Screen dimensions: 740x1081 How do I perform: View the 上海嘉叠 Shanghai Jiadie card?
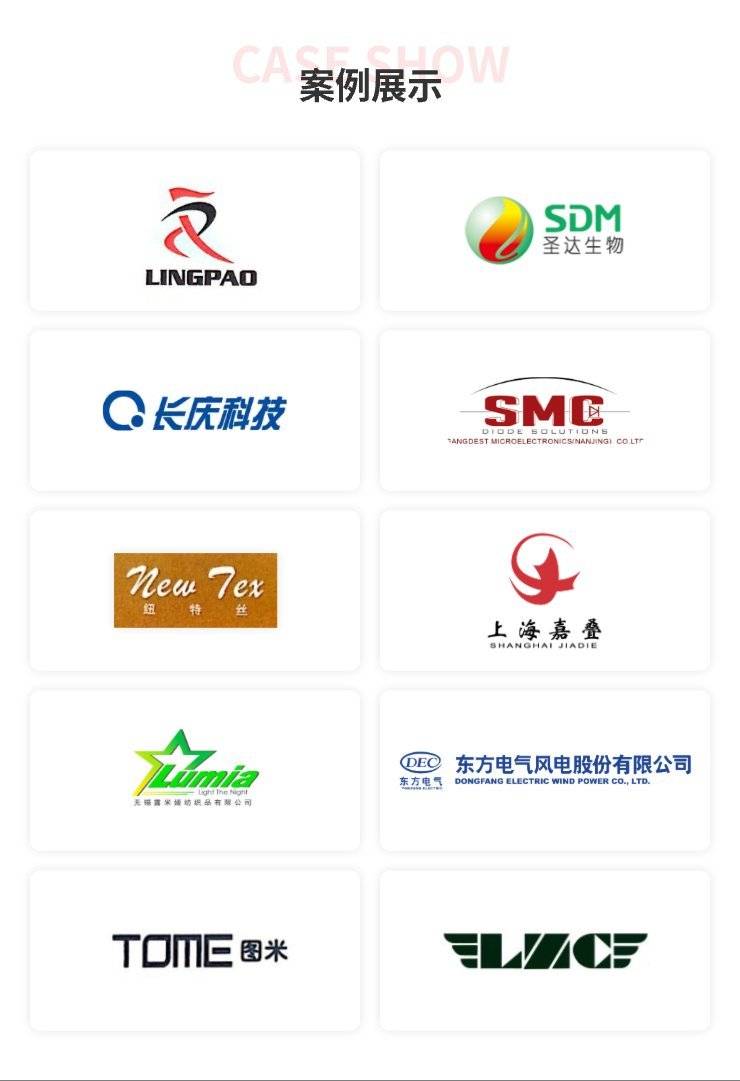coord(545,590)
